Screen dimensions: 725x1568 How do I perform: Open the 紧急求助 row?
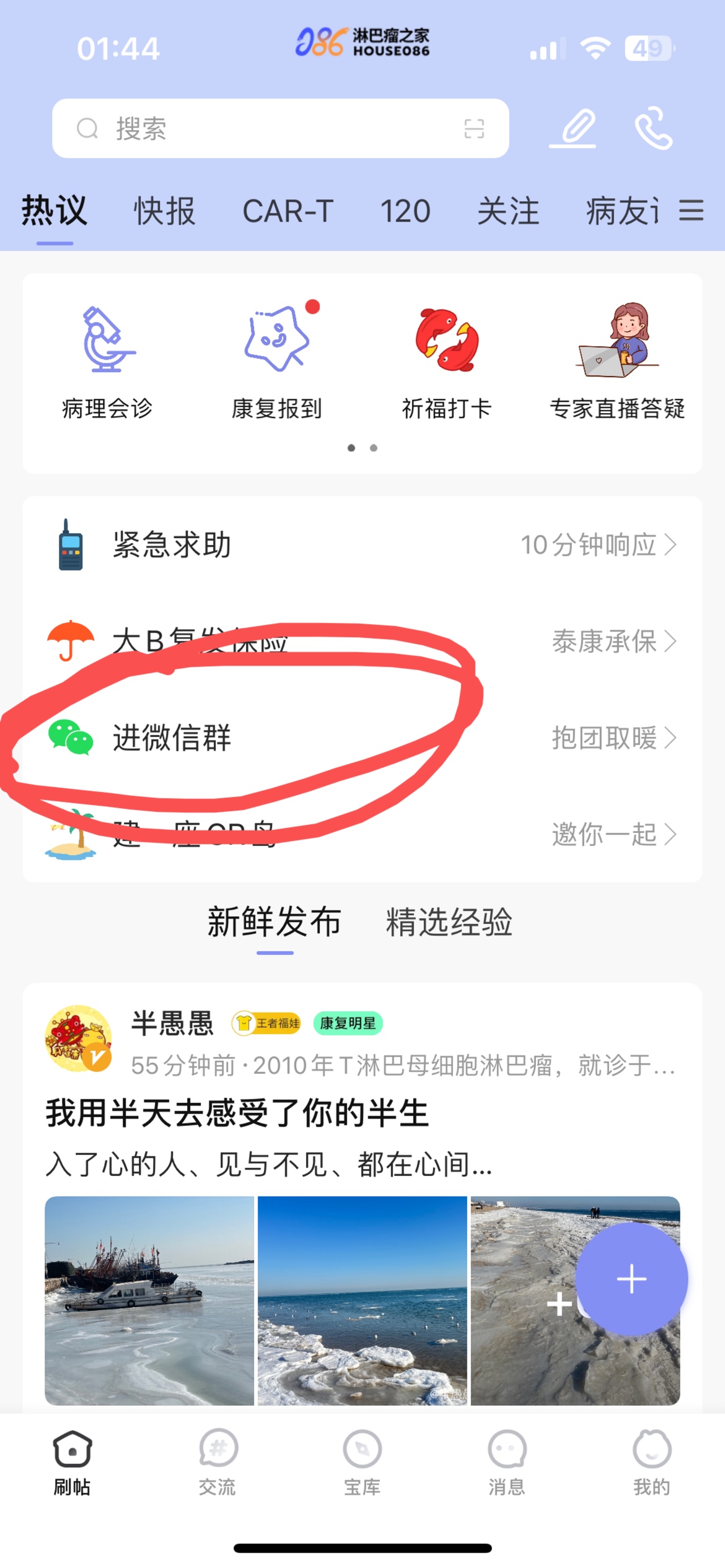pos(362,545)
